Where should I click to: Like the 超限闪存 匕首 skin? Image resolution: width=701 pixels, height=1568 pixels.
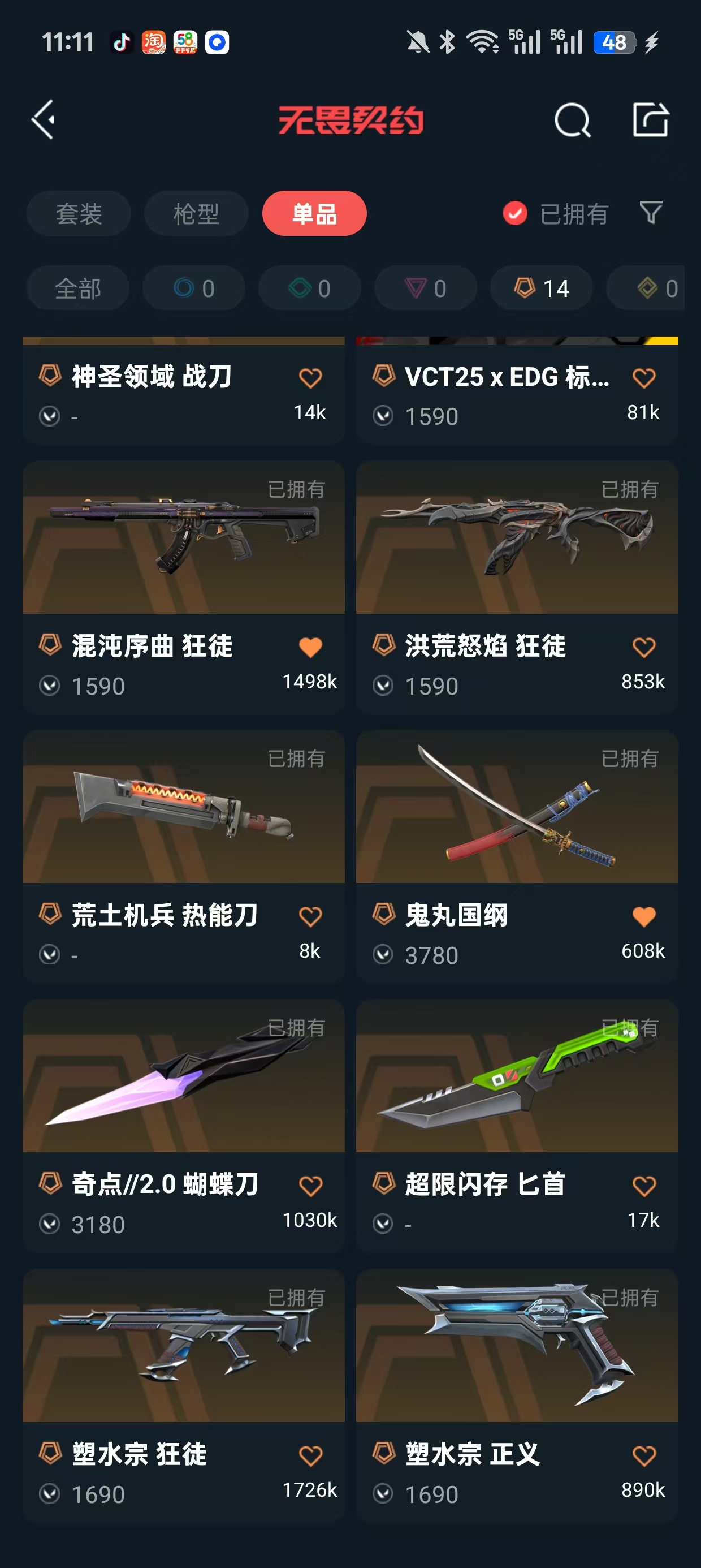pos(643,1186)
